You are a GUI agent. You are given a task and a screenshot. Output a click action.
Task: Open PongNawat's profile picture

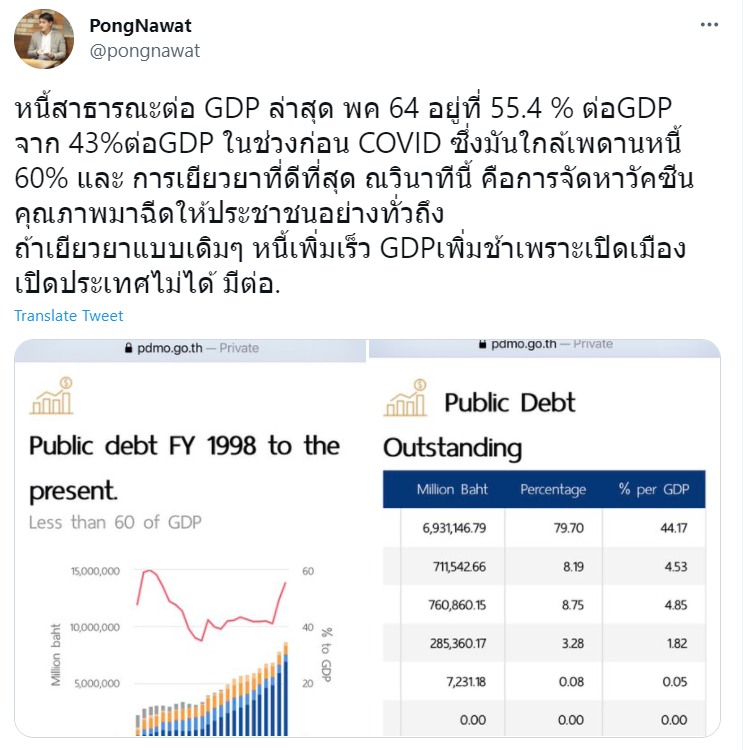coord(44,39)
